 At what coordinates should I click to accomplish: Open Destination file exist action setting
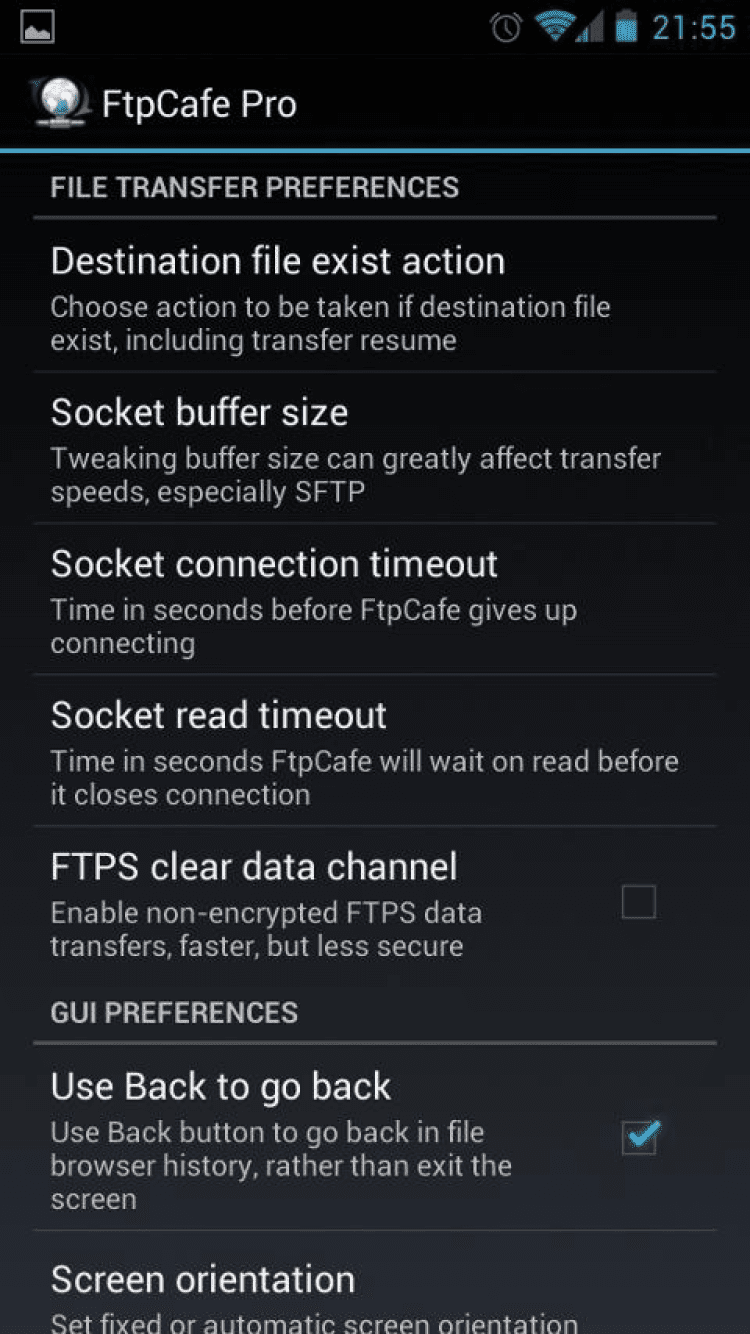click(375, 297)
